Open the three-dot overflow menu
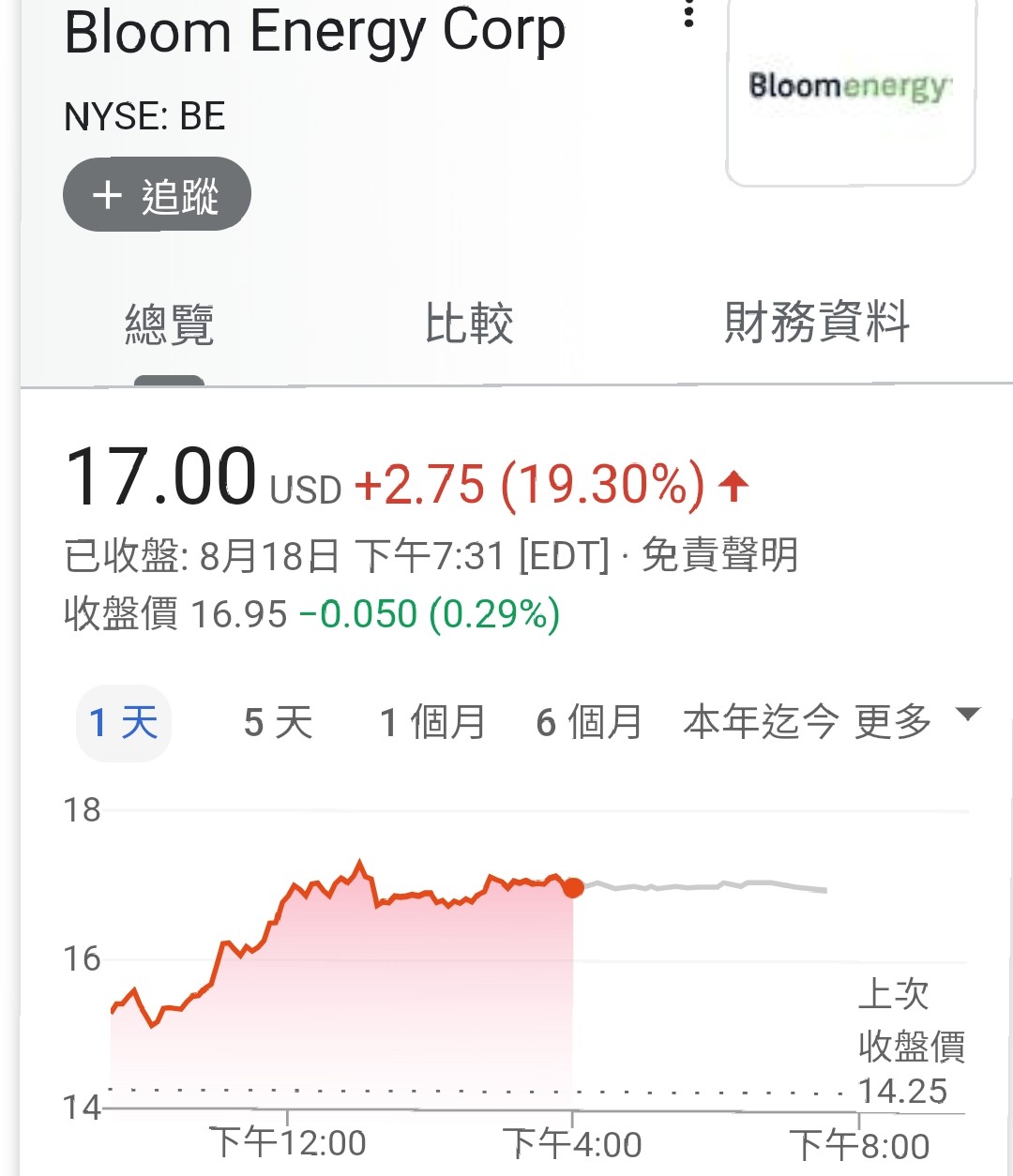The width and height of the screenshot is (1013, 1176). (x=689, y=13)
